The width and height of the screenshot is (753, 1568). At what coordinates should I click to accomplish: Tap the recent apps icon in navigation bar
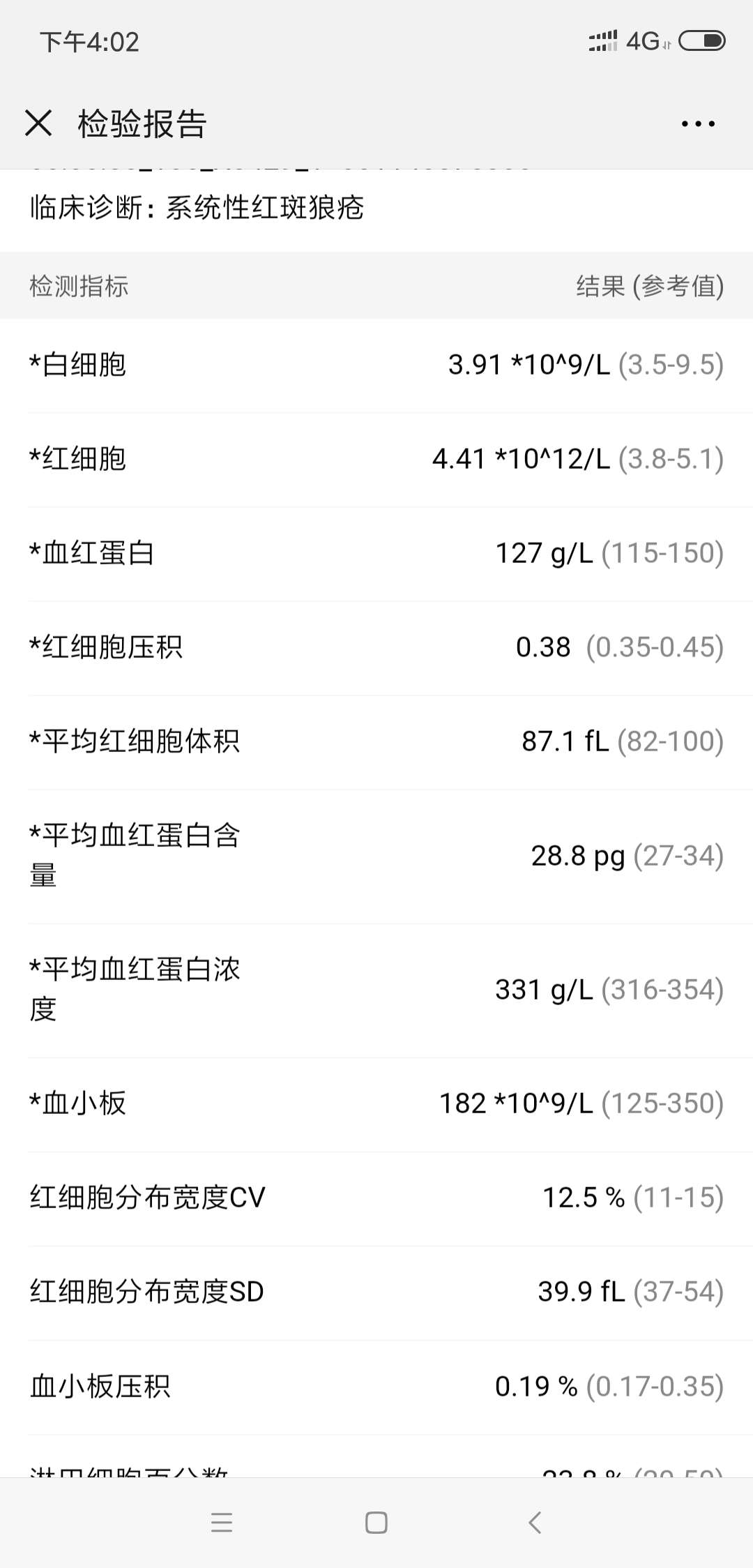click(x=221, y=1525)
